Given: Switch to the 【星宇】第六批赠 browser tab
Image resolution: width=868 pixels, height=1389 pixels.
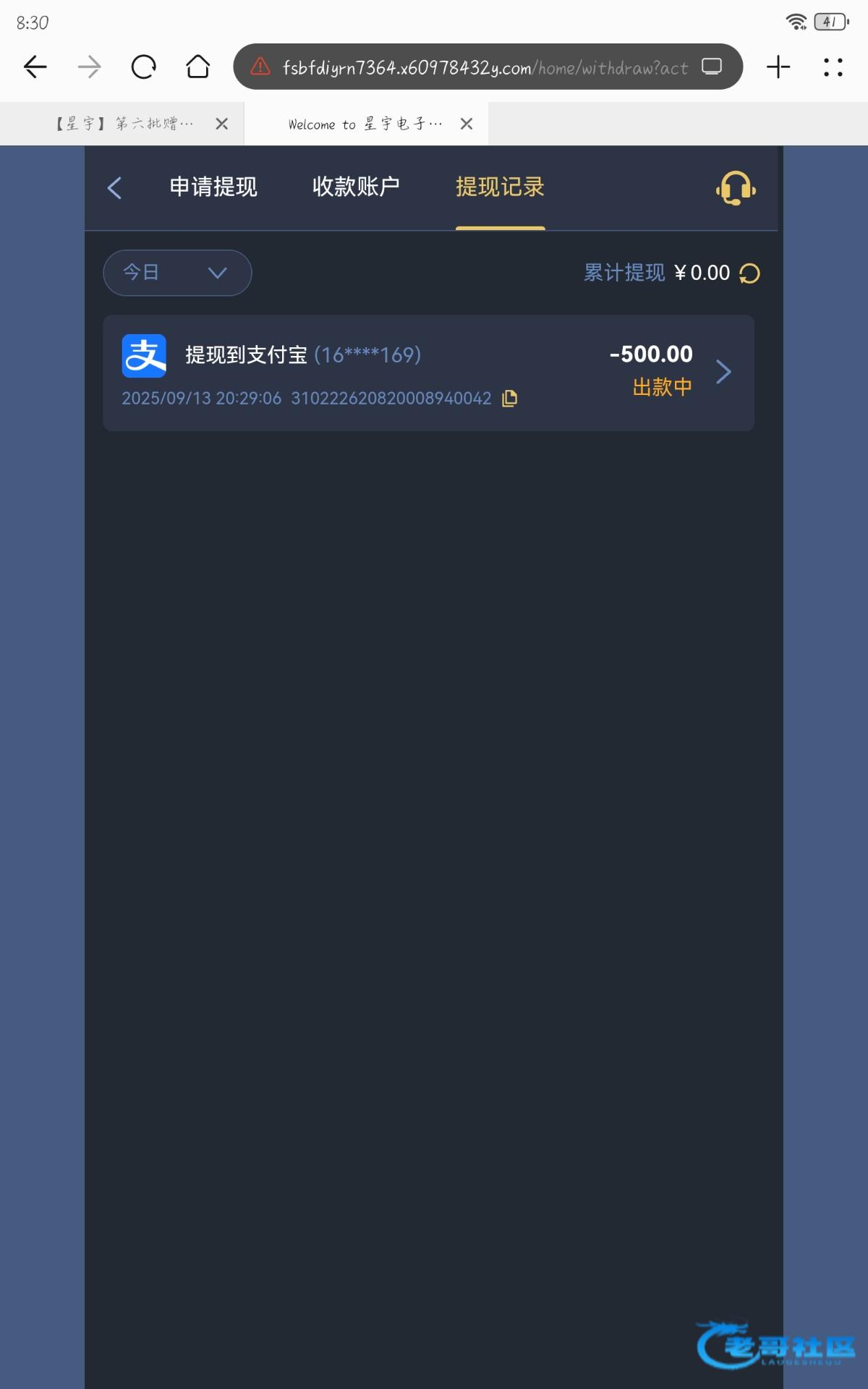Looking at the screenshot, I should (124, 124).
